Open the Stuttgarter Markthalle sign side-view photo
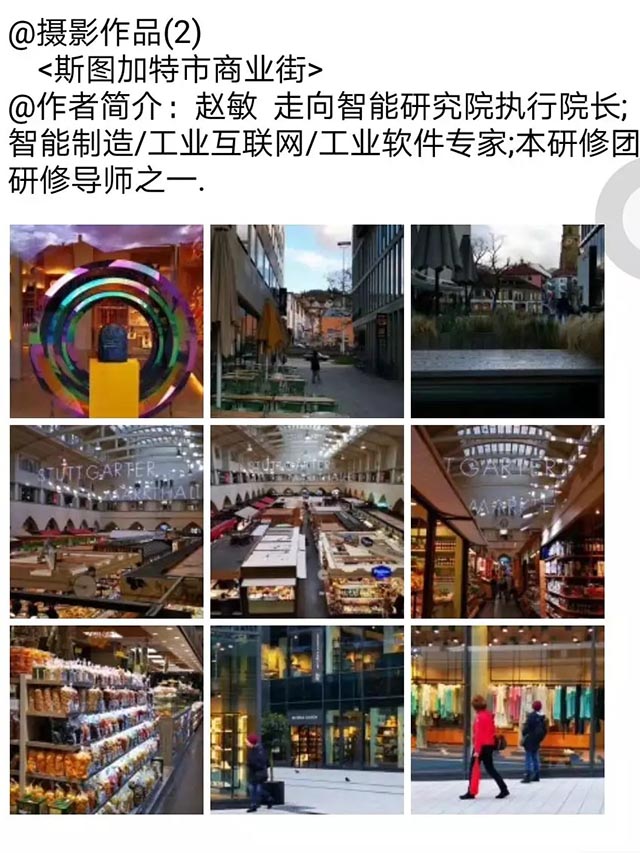This screenshot has width=640, height=853. (x=106, y=521)
